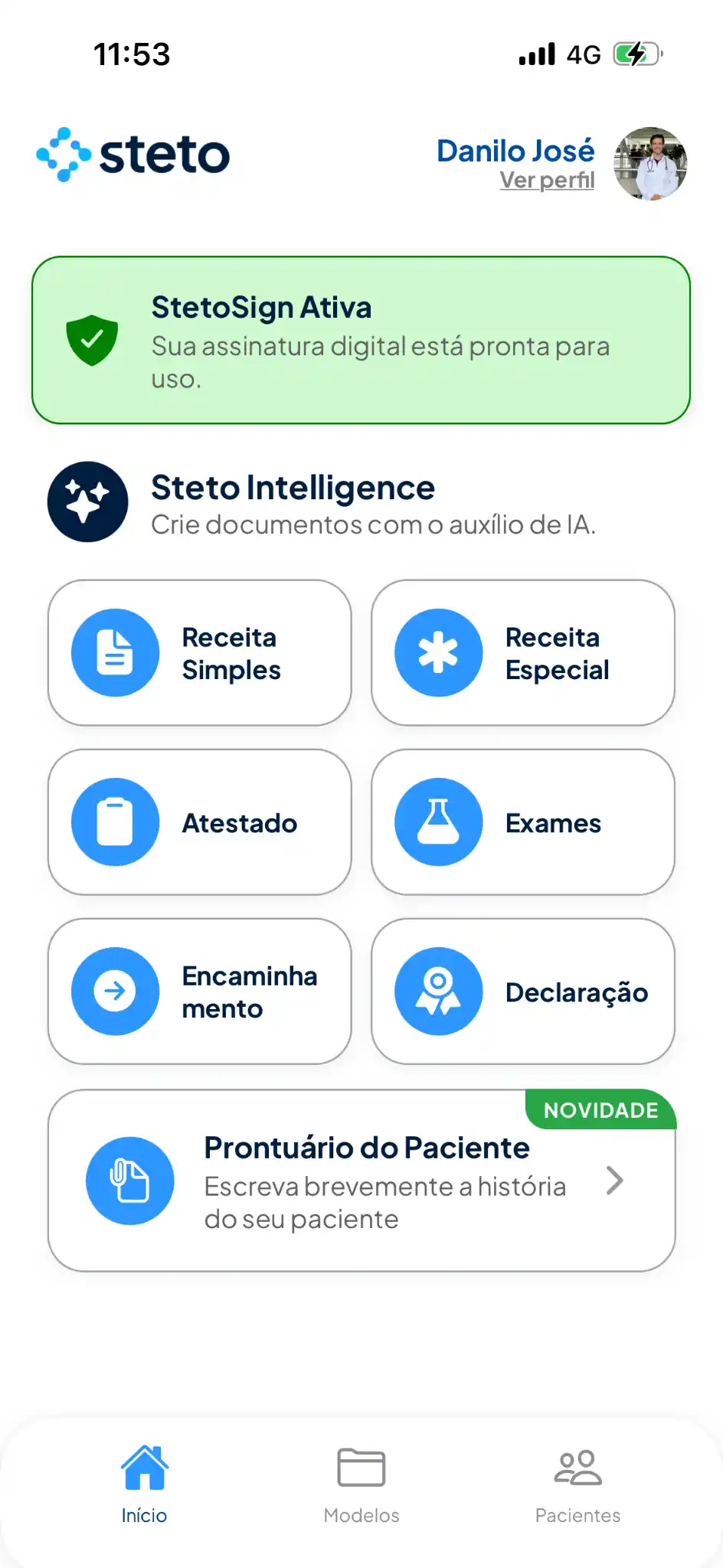The height and width of the screenshot is (1568, 723).
Task: Create a Receita Especial
Action: (x=523, y=653)
